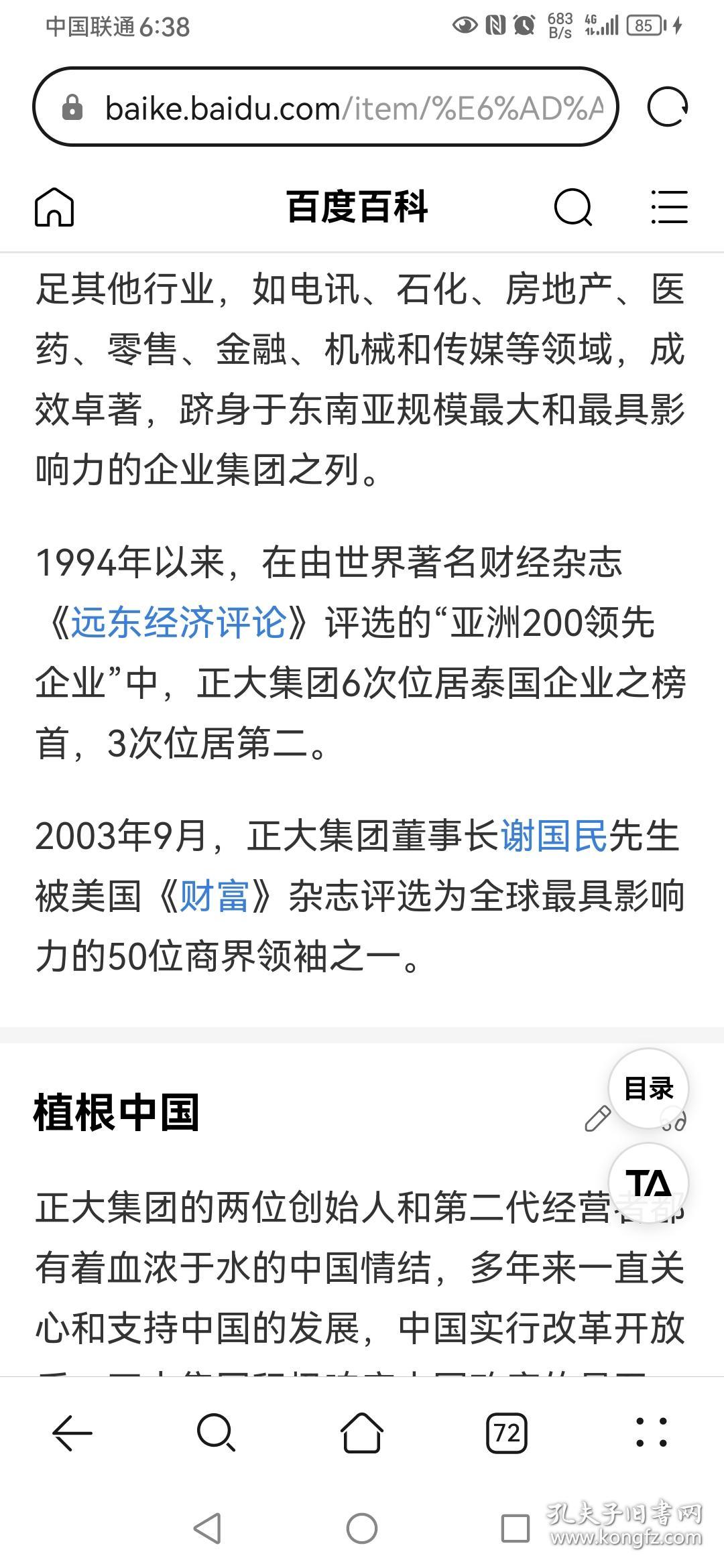Reload the page with the refresh icon
This screenshot has height=1568, width=724.
[x=668, y=107]
